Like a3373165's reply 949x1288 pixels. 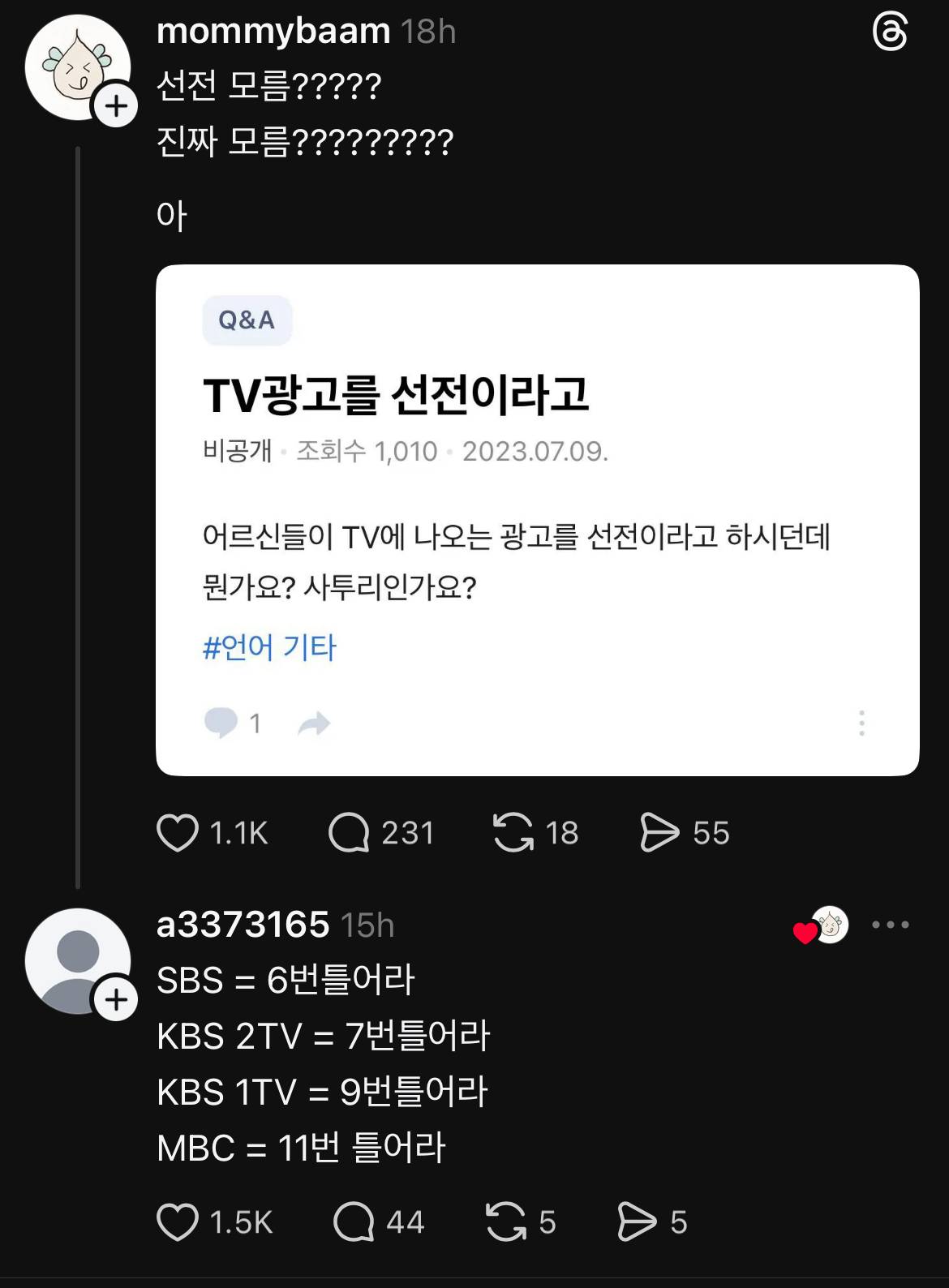[178, 1222]
